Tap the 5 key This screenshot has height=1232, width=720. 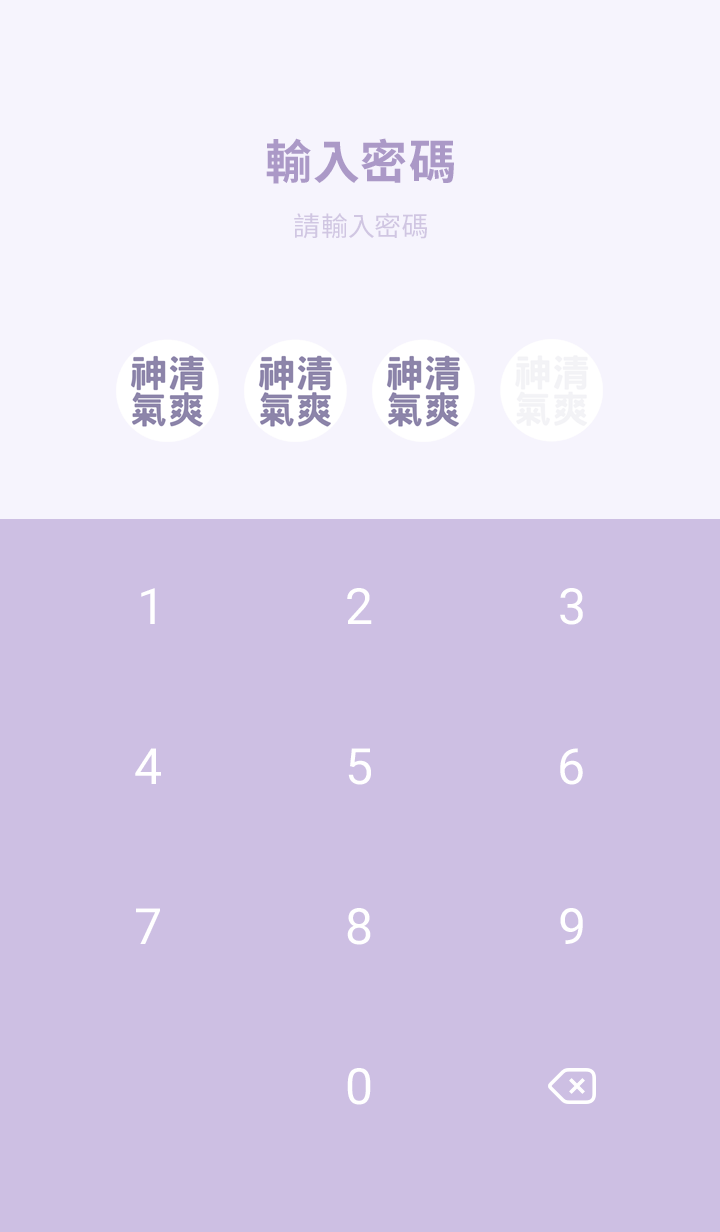359,767
